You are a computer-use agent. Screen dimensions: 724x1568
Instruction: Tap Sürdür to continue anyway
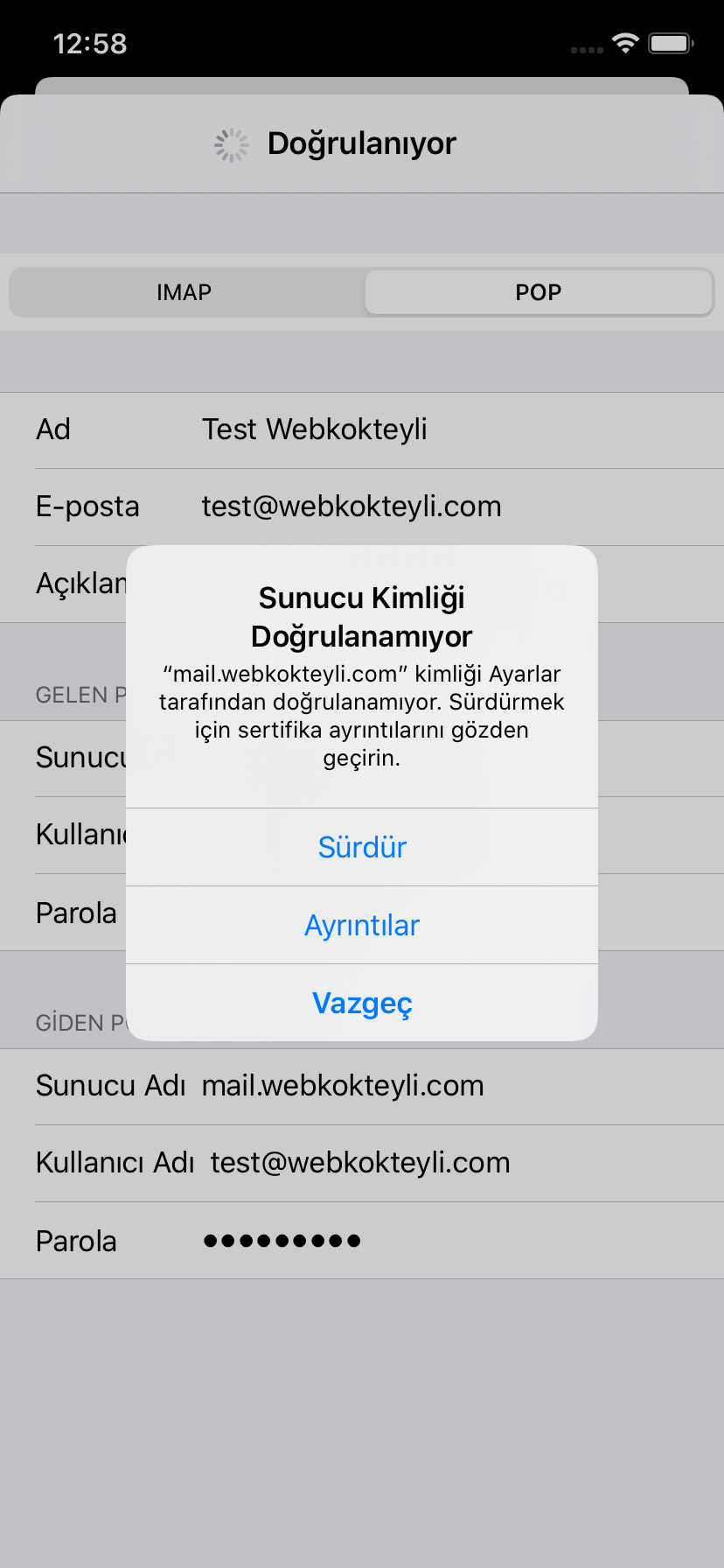362,847
